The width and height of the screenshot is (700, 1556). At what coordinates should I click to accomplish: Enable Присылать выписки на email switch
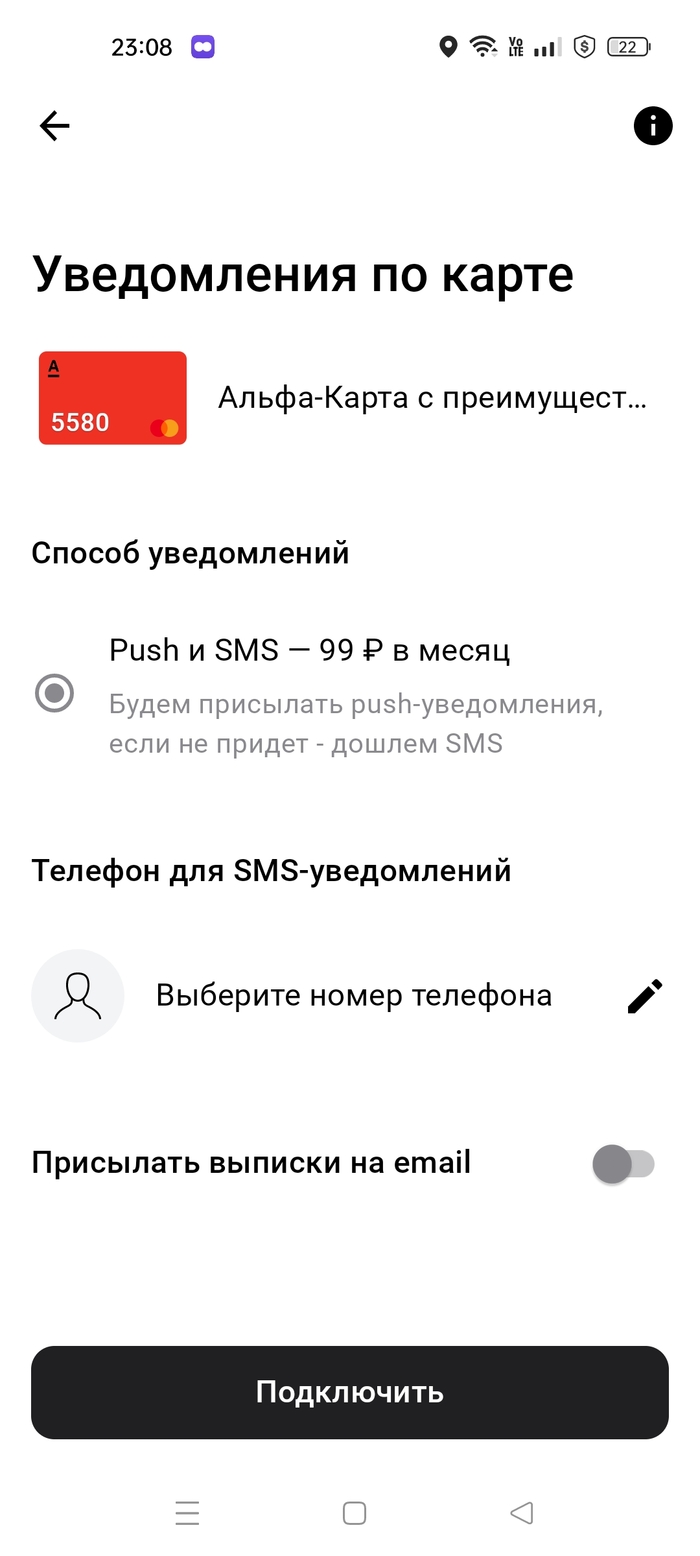coord(623,1164)
